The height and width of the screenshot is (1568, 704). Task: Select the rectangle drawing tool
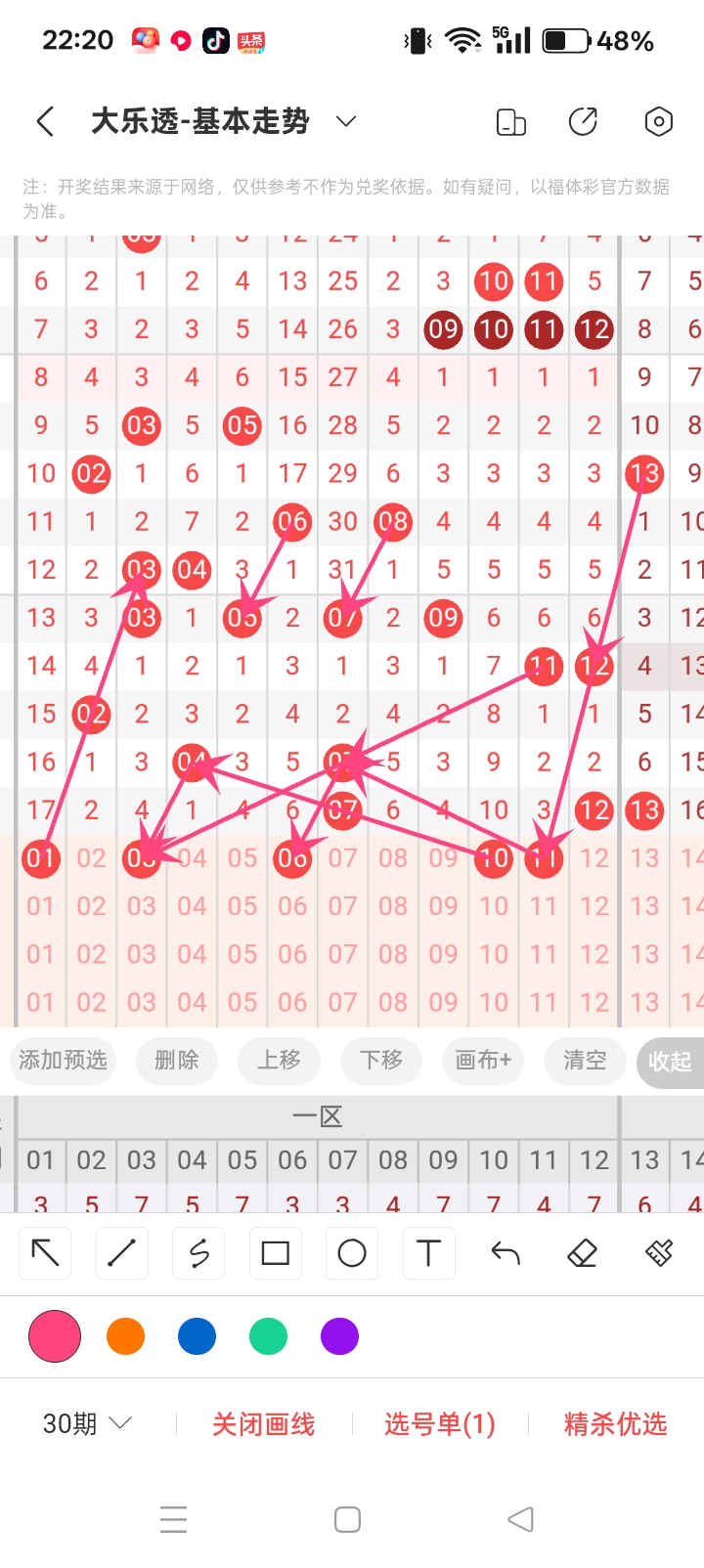(x=275, y=1252)
